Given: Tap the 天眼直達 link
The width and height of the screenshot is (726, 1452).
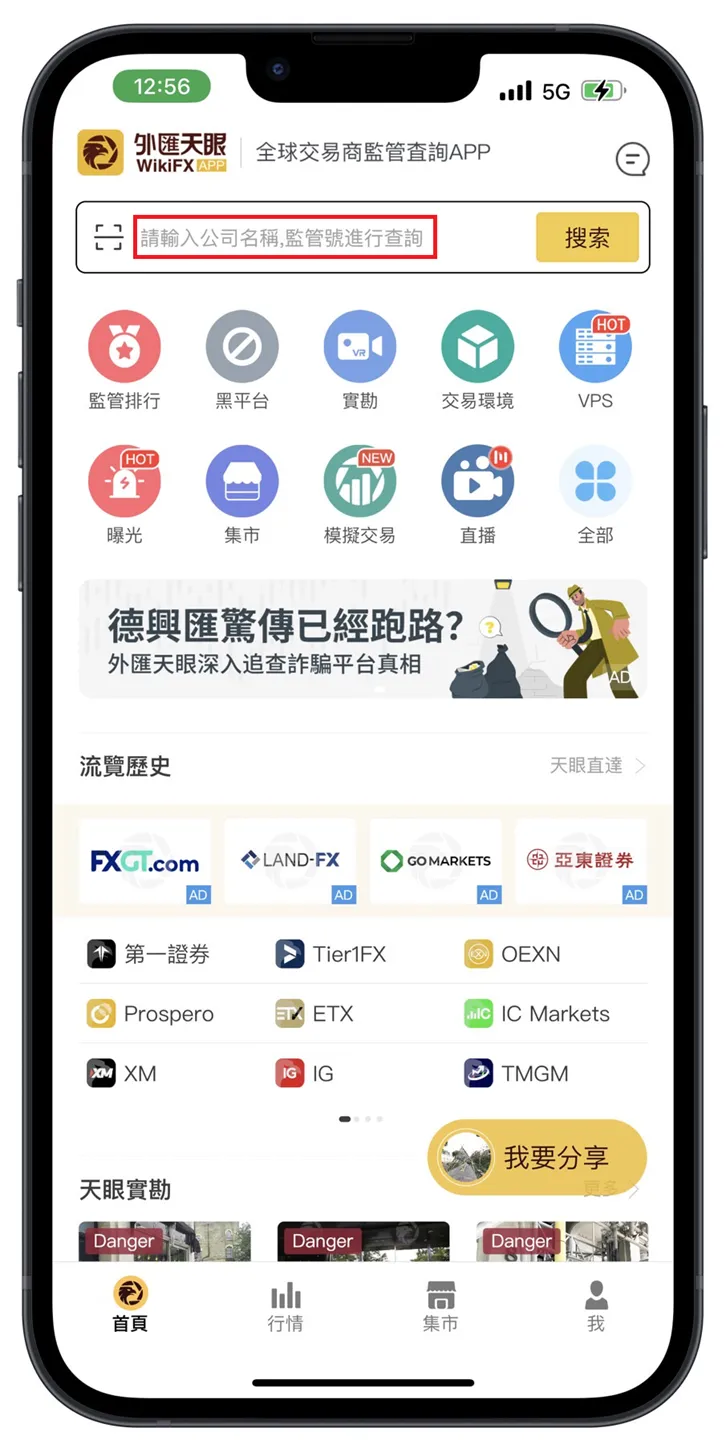Looking at the screenshot, I should (597, 766).
